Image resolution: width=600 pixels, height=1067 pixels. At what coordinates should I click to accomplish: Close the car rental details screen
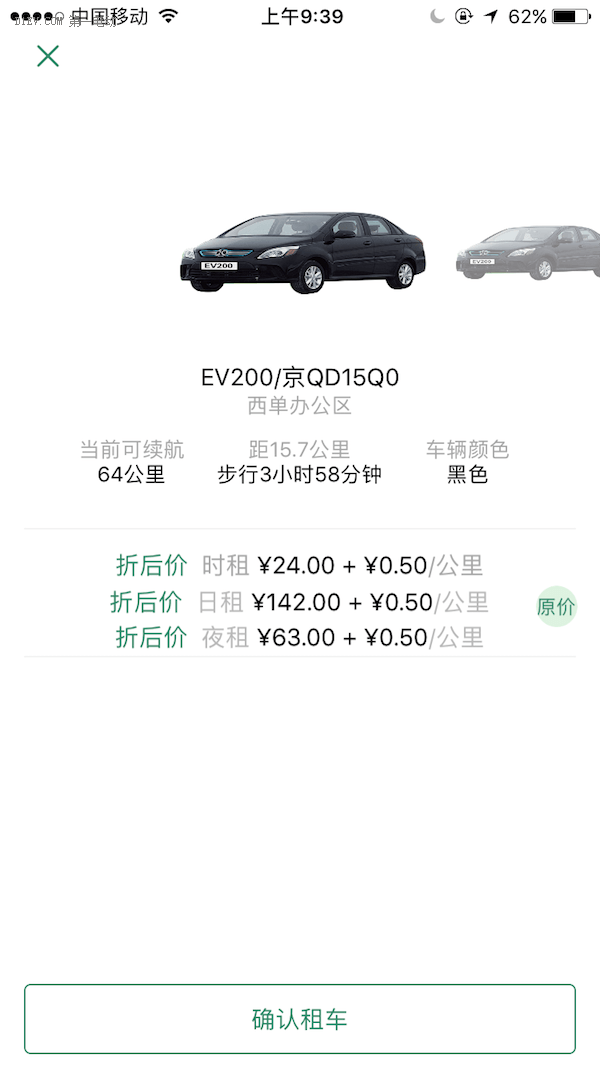47,56
